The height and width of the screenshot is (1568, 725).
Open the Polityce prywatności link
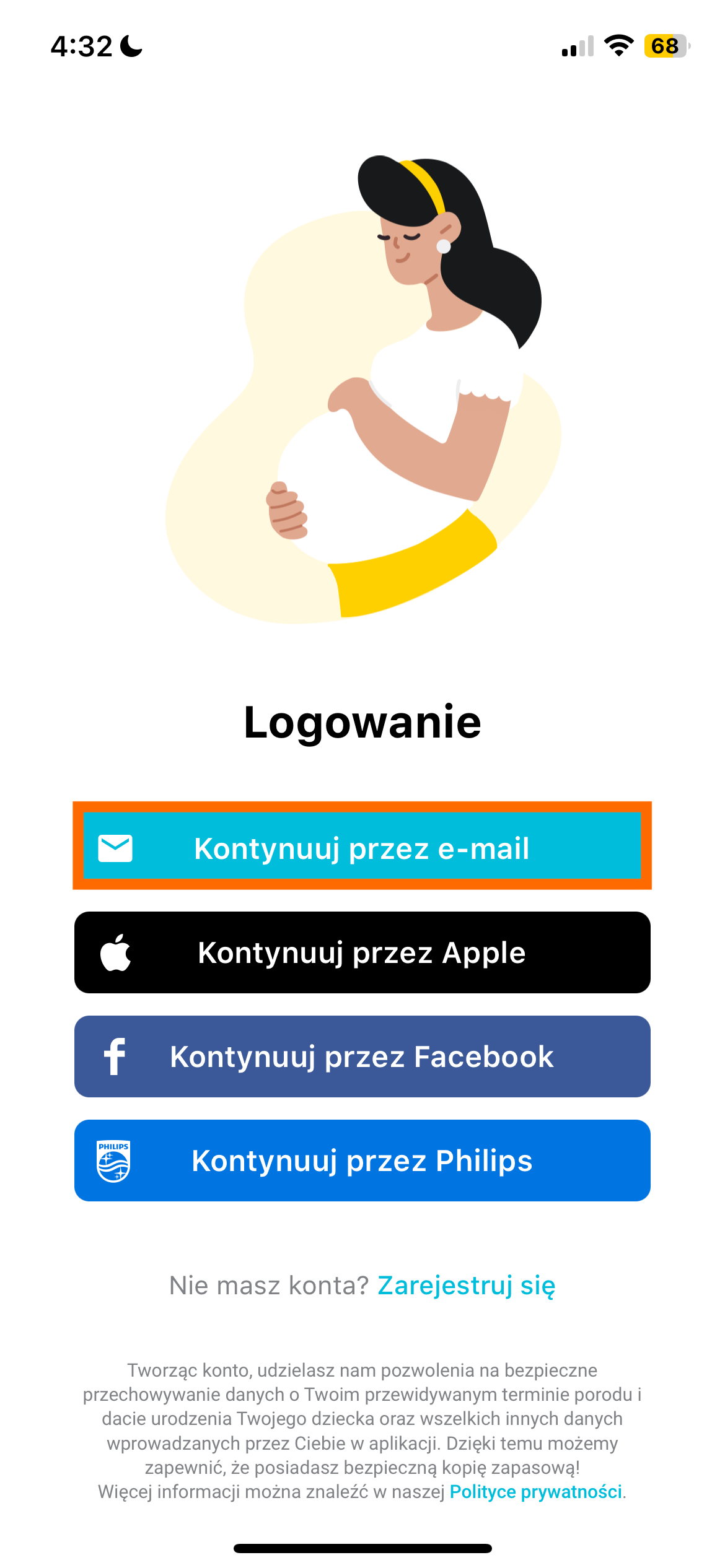pos(536,1492)
